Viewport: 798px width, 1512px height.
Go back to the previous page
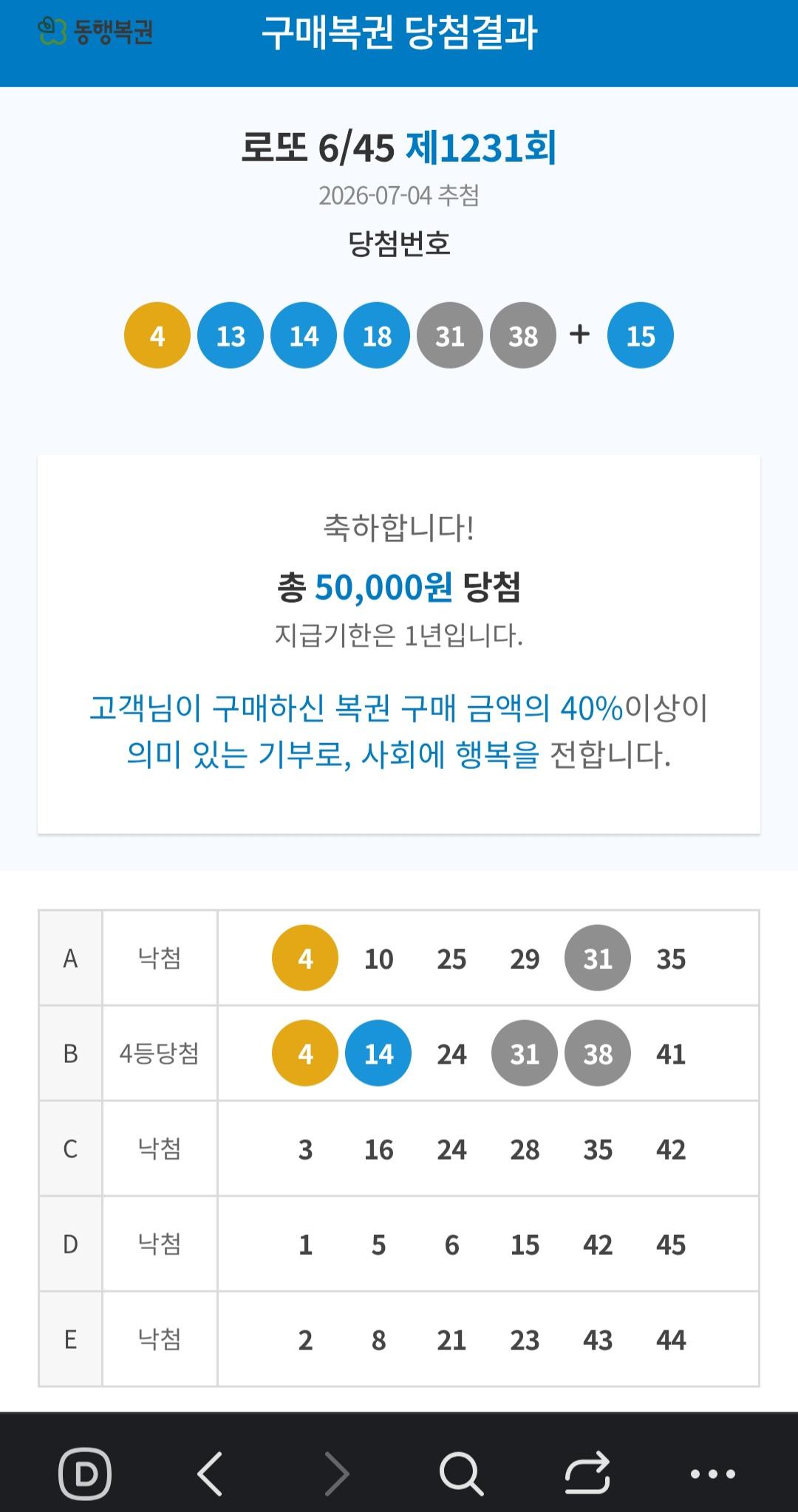coord(211,1474)
